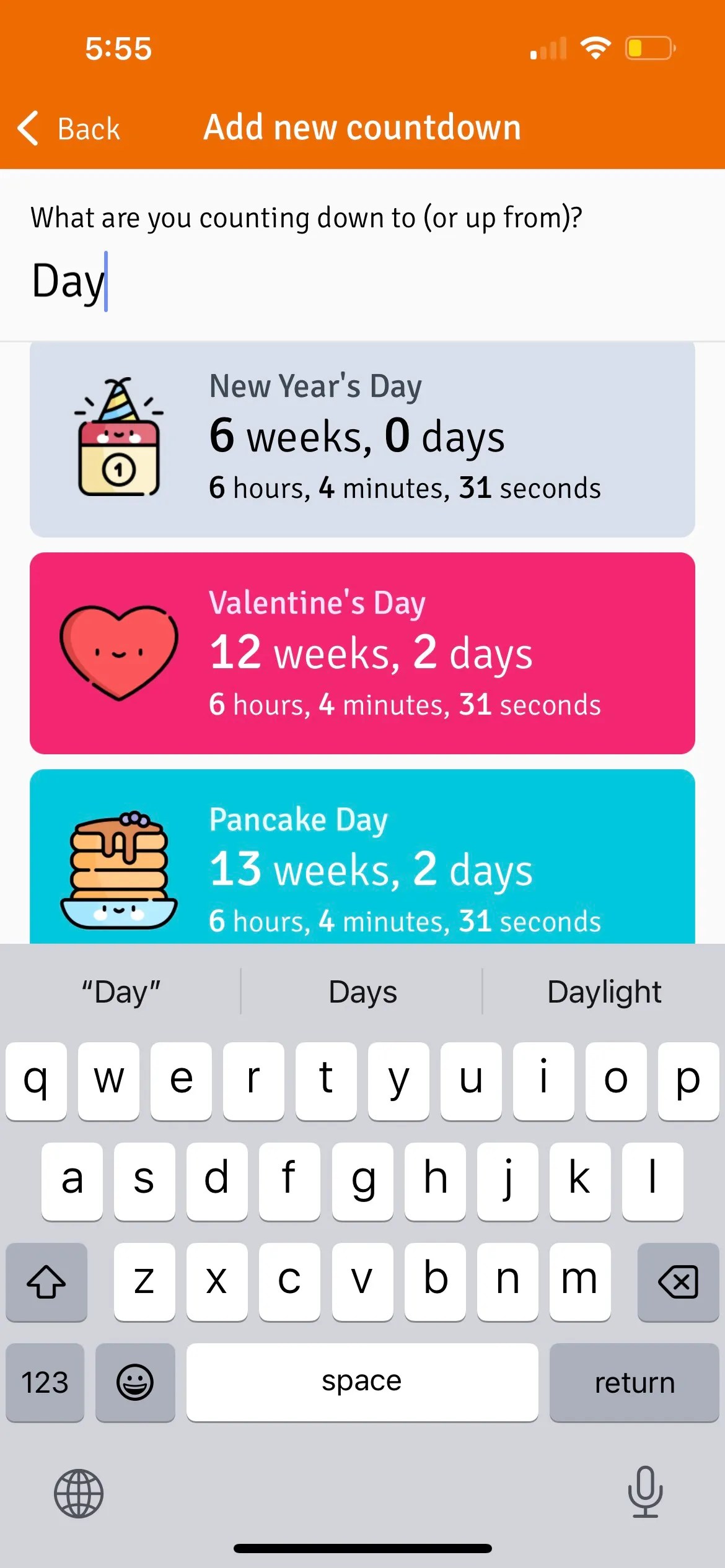The width and height of the screenshot is (725, 1568).
Task: Tap the letter q key
Action: 36,1081
